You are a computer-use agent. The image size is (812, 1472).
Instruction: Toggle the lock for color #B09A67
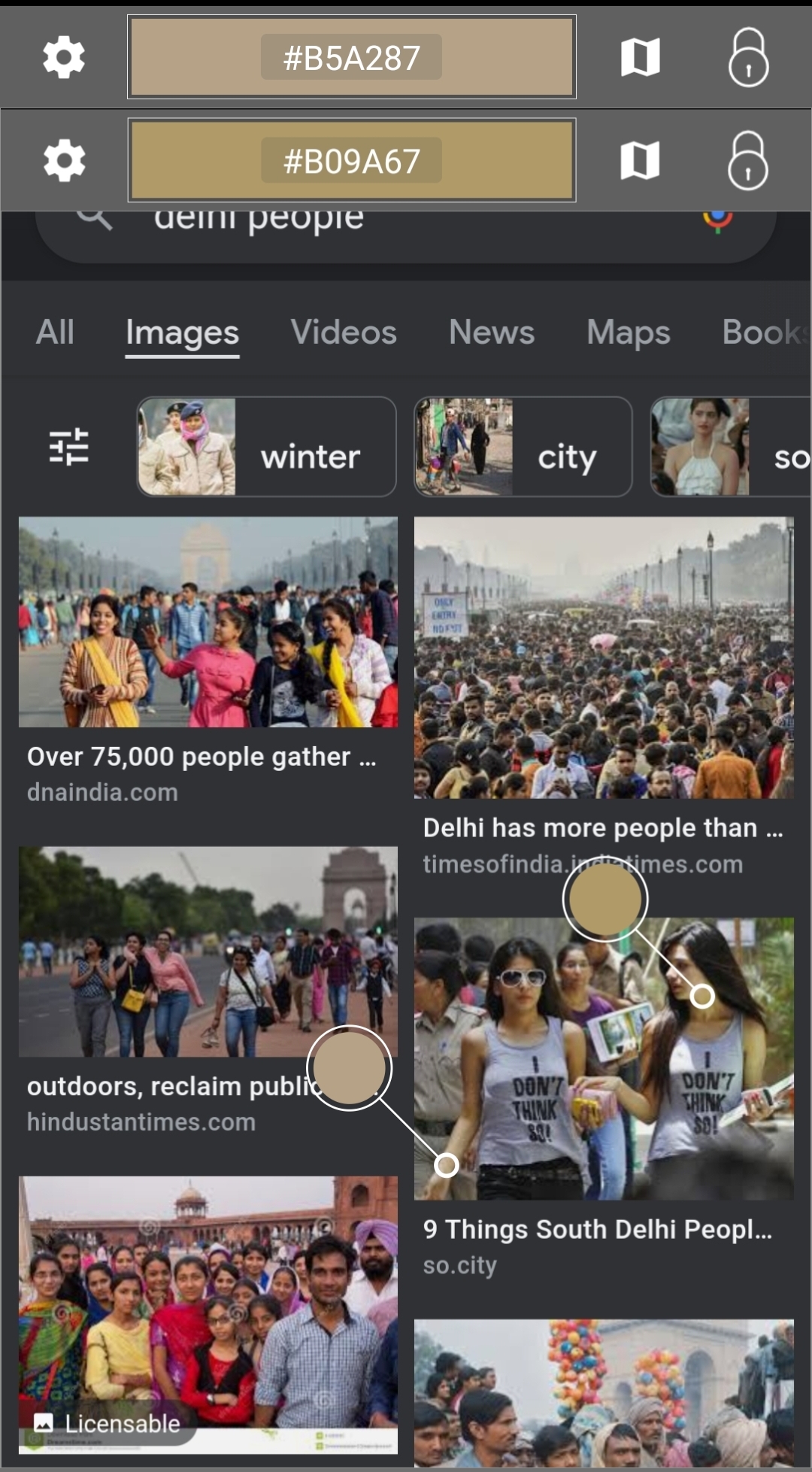point(749,160)
